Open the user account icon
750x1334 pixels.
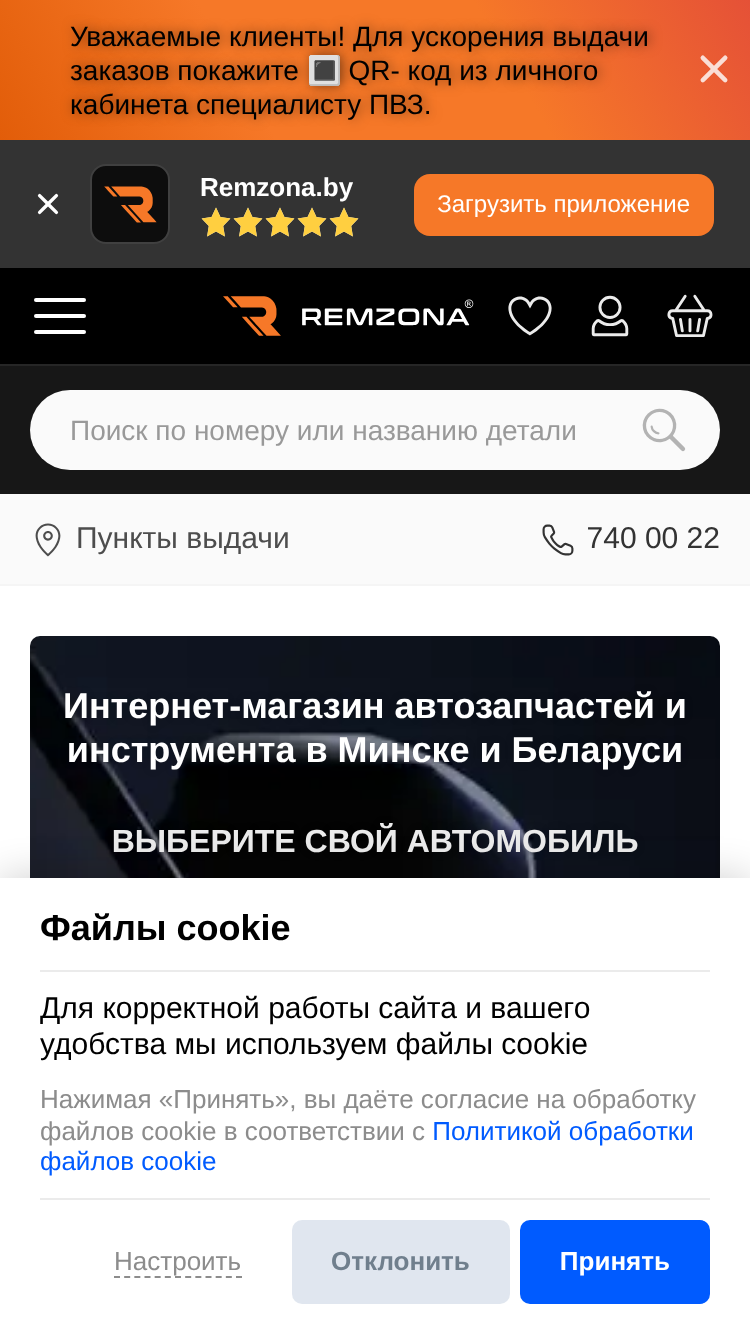pos(610,316)
